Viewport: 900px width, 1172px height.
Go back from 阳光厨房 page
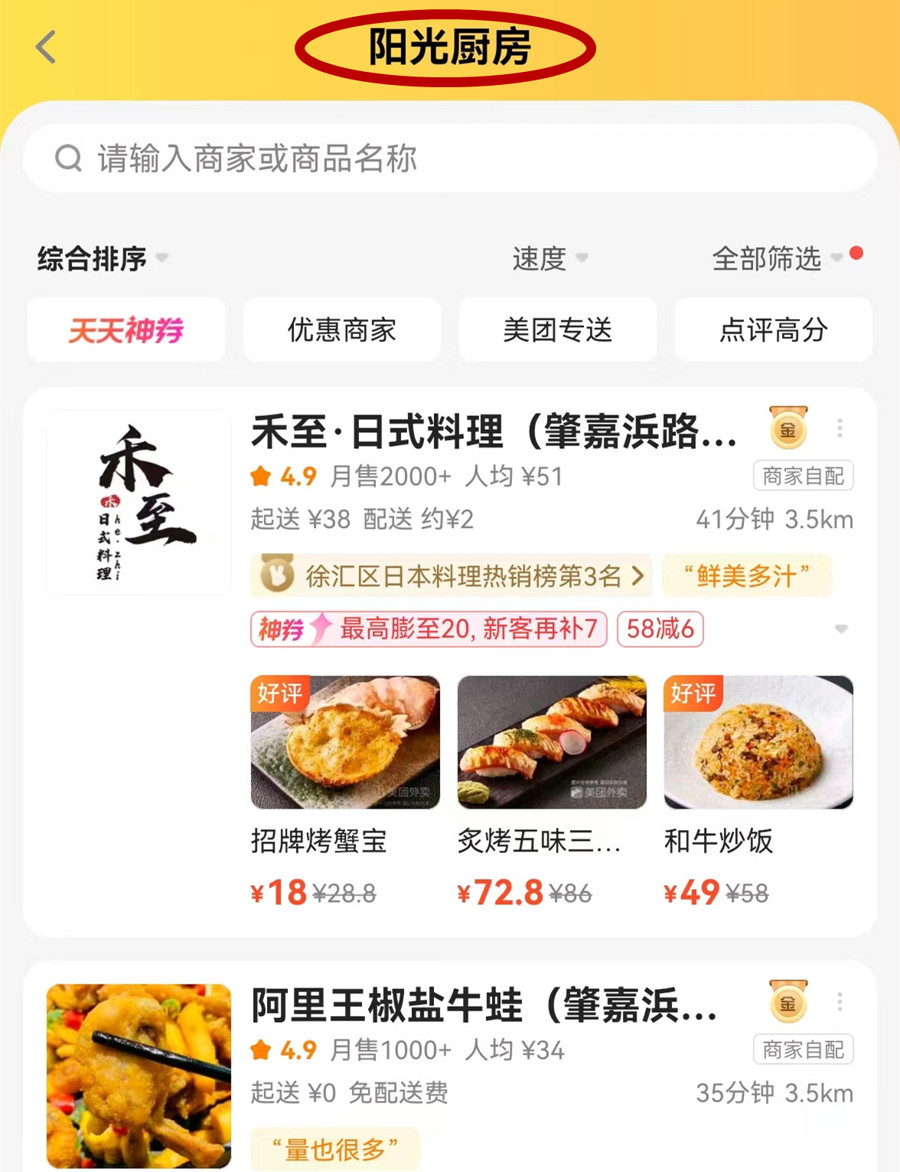coord(46,47)
